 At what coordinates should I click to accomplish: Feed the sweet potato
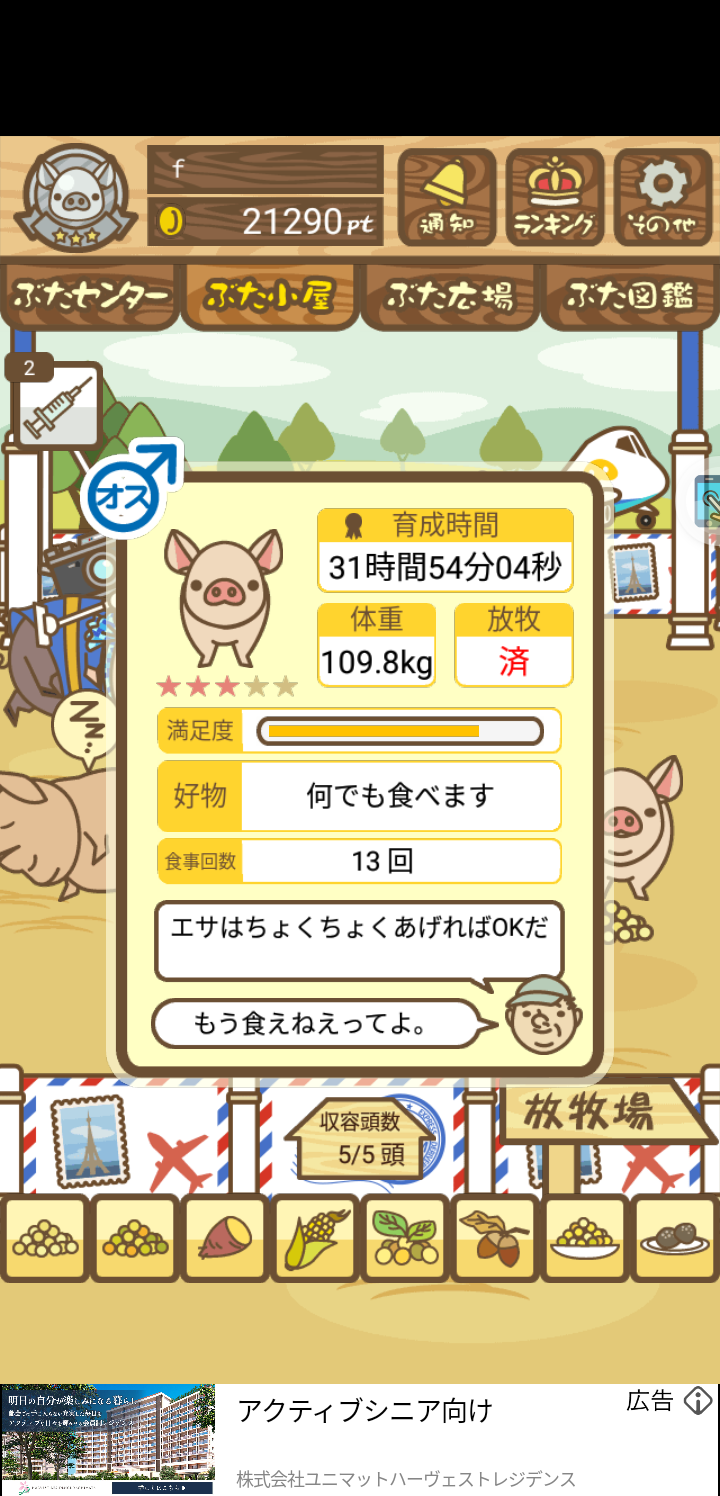[x=225, y=1238]
